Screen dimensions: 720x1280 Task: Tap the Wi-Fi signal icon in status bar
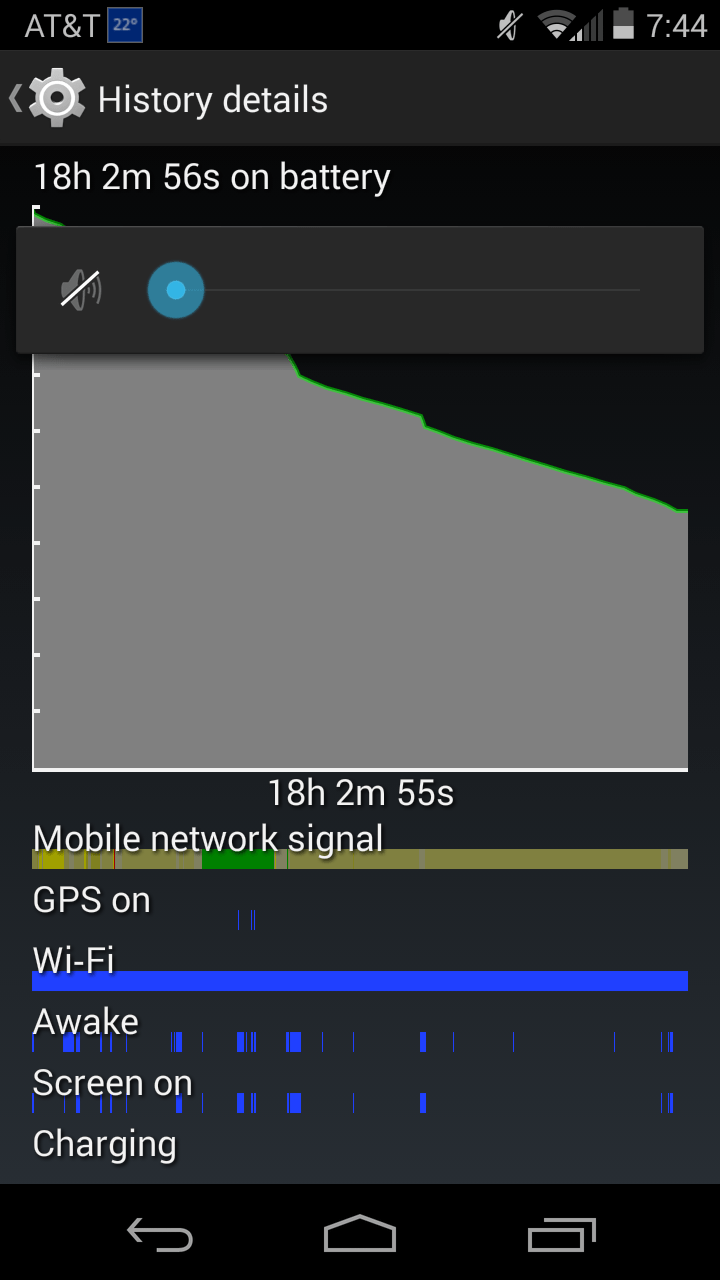pyautogui.click(x=554, y=23)
